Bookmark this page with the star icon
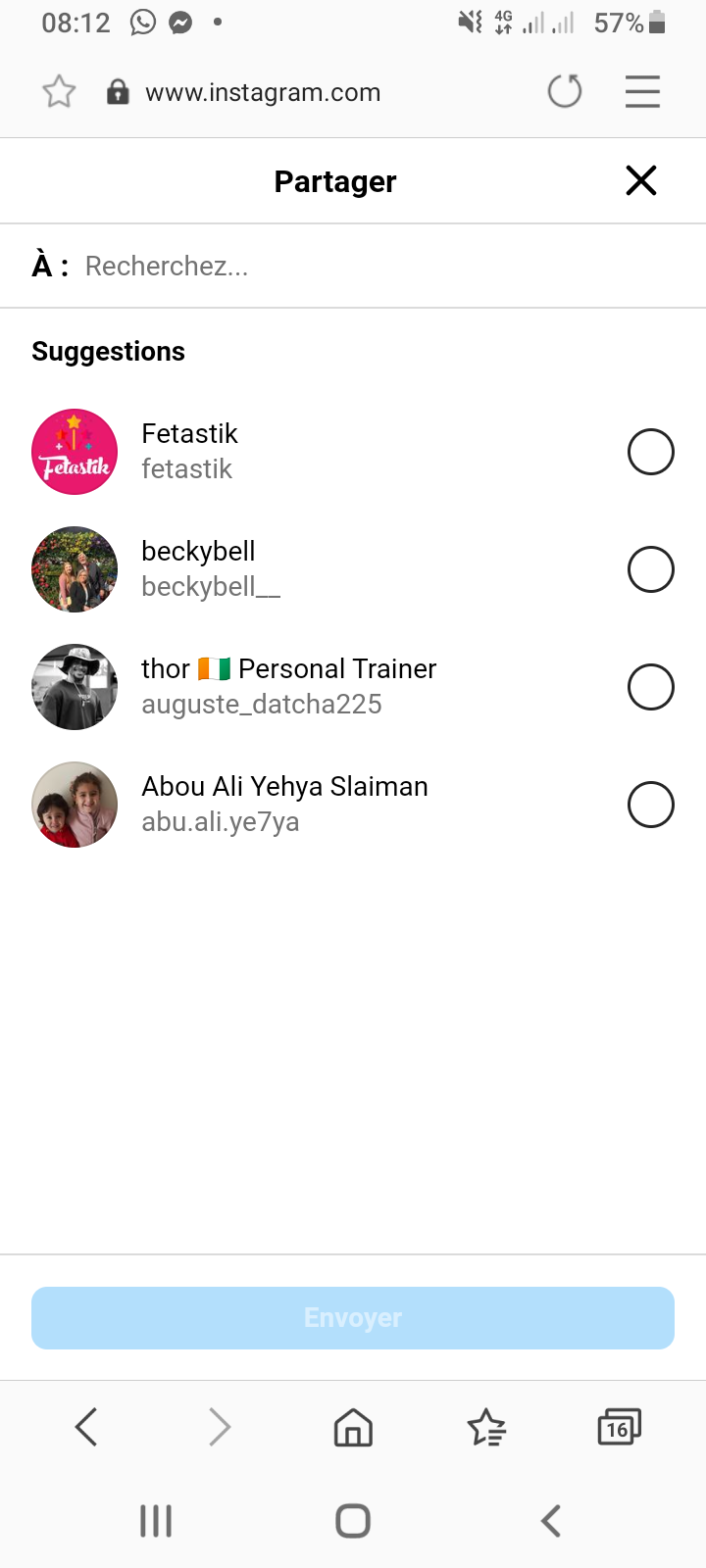Viewport: 706px width, 1568px height. [x=59, y=92]
